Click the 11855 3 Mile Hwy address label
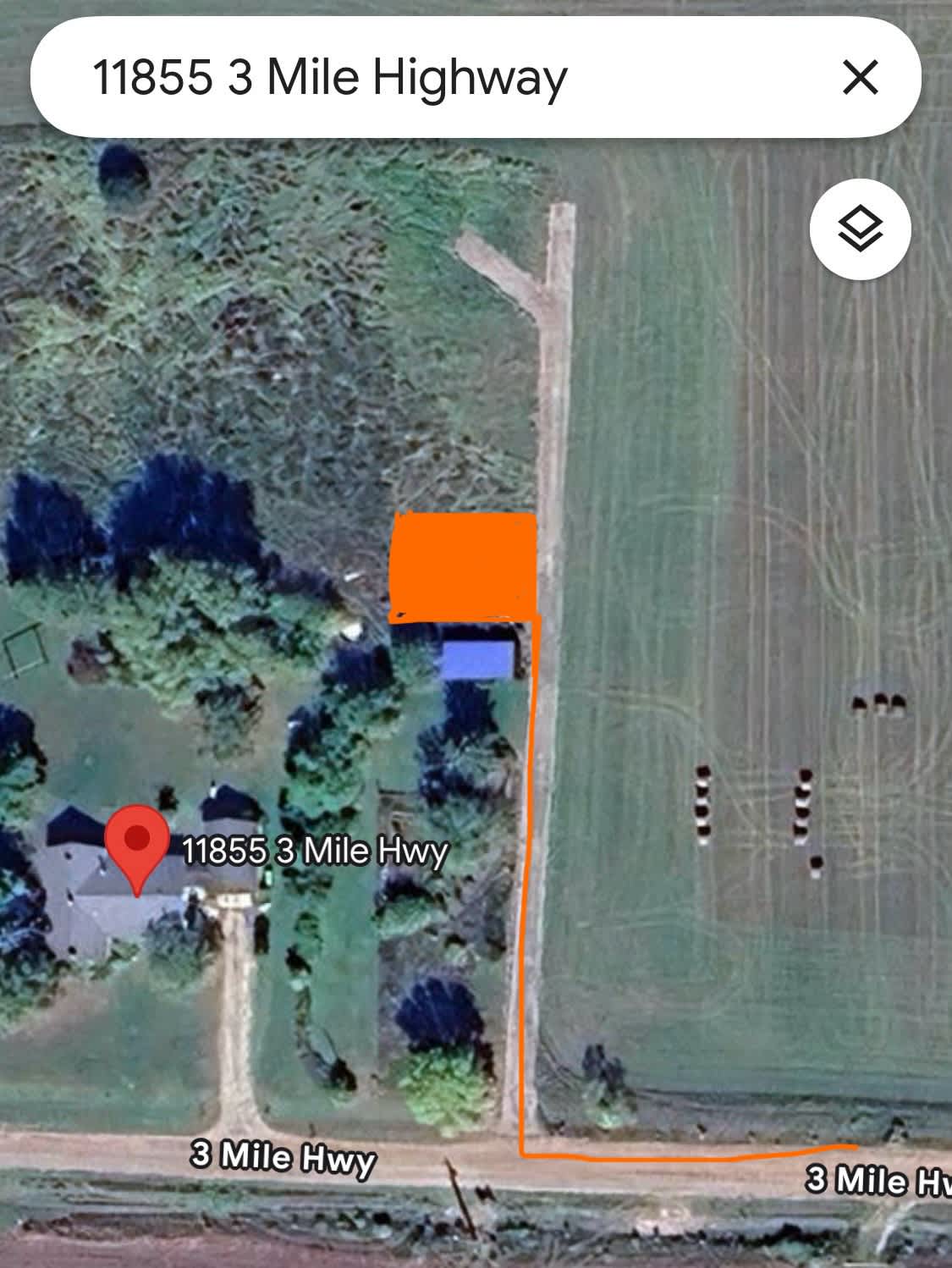Image resolution: width=952 pixels, height=1268 pixels. coord(315,852)
